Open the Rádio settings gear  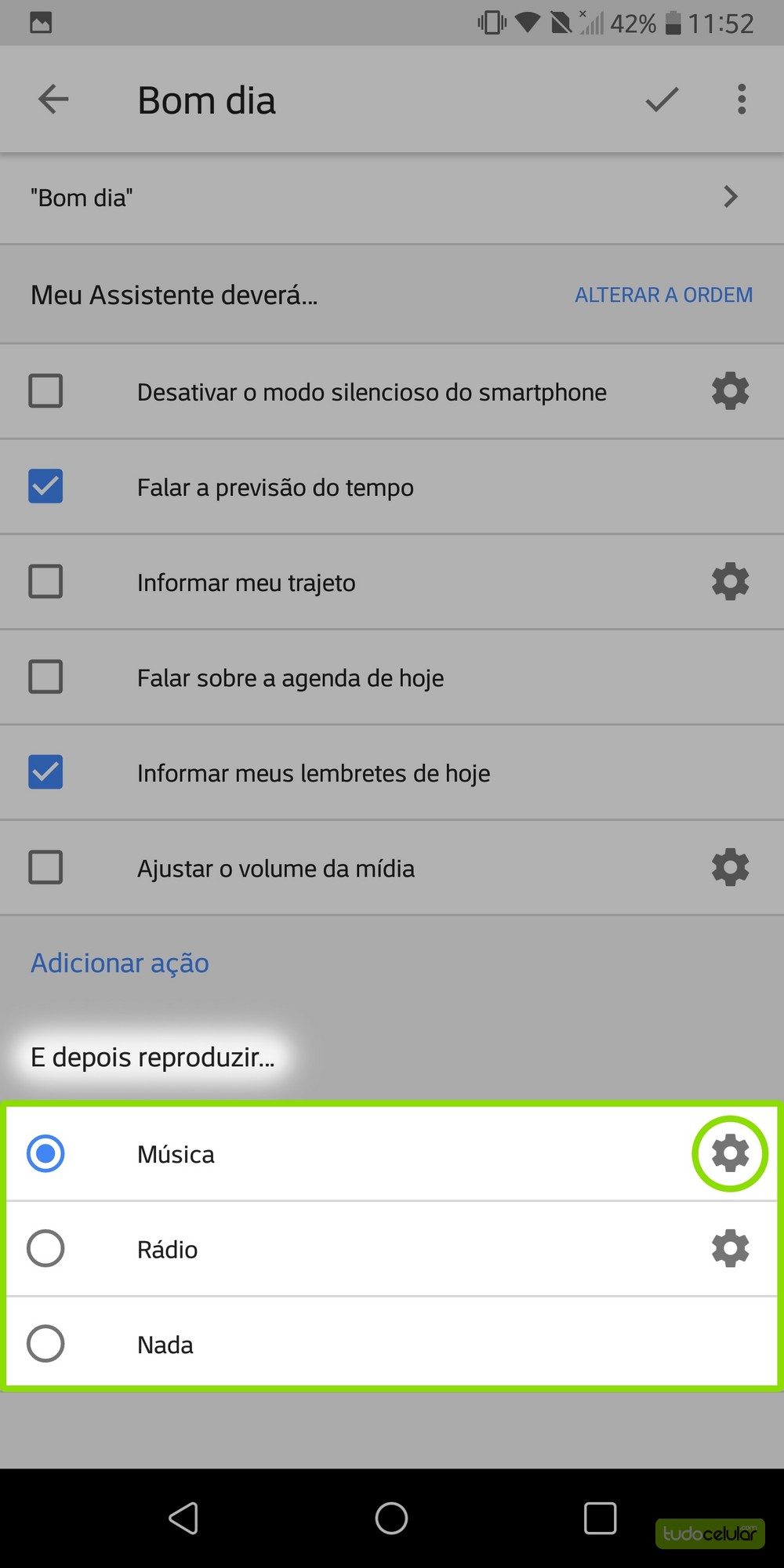pyautogui.click(x=730, y=1249)
